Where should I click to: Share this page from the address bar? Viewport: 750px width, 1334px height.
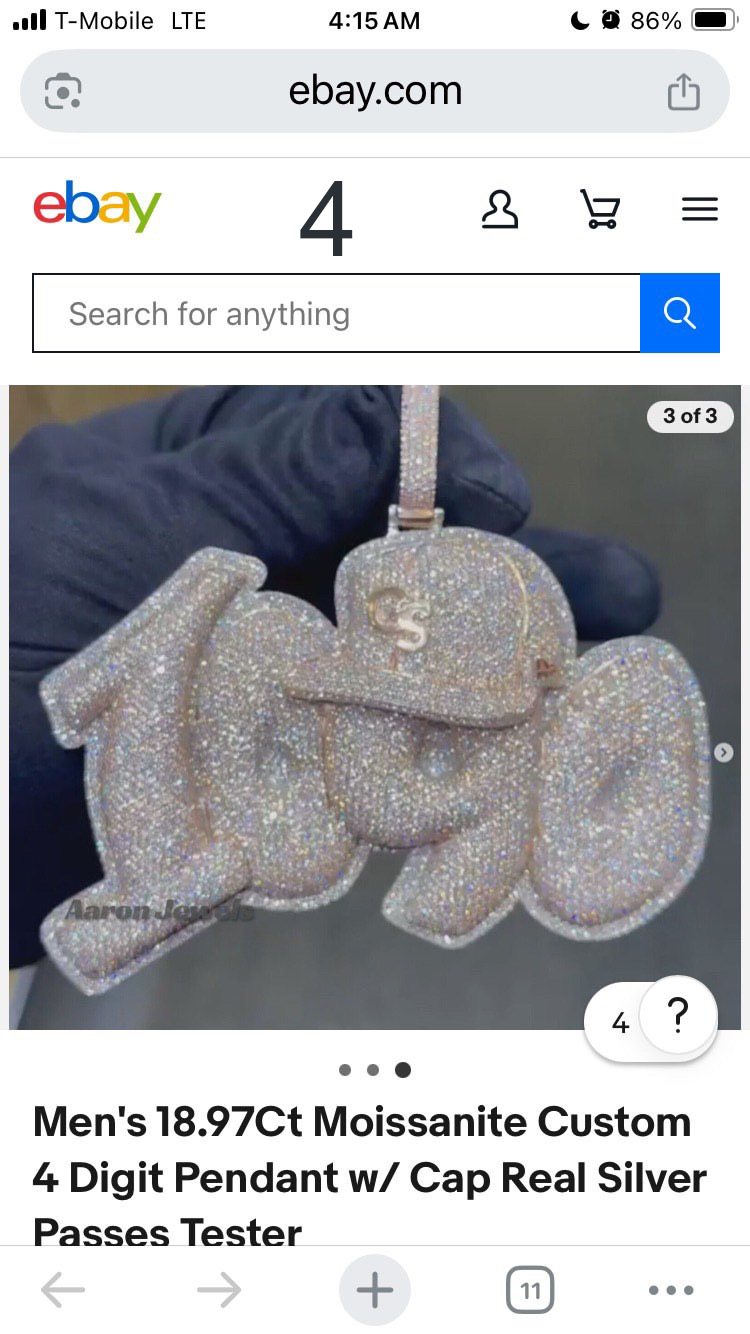[x=684, y=92]
